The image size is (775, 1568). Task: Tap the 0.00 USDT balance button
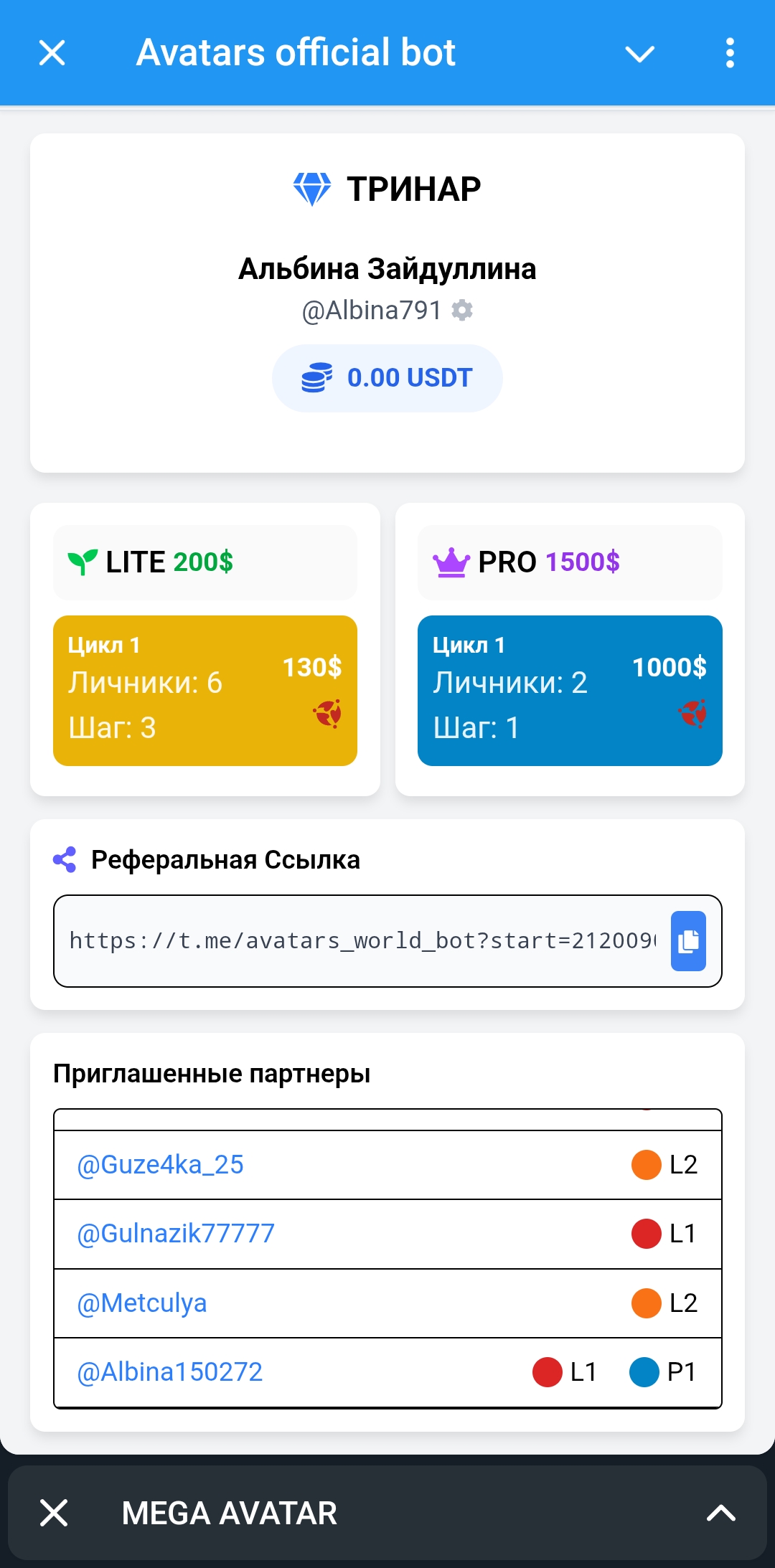pyautogui.click(x=387, y=378)
